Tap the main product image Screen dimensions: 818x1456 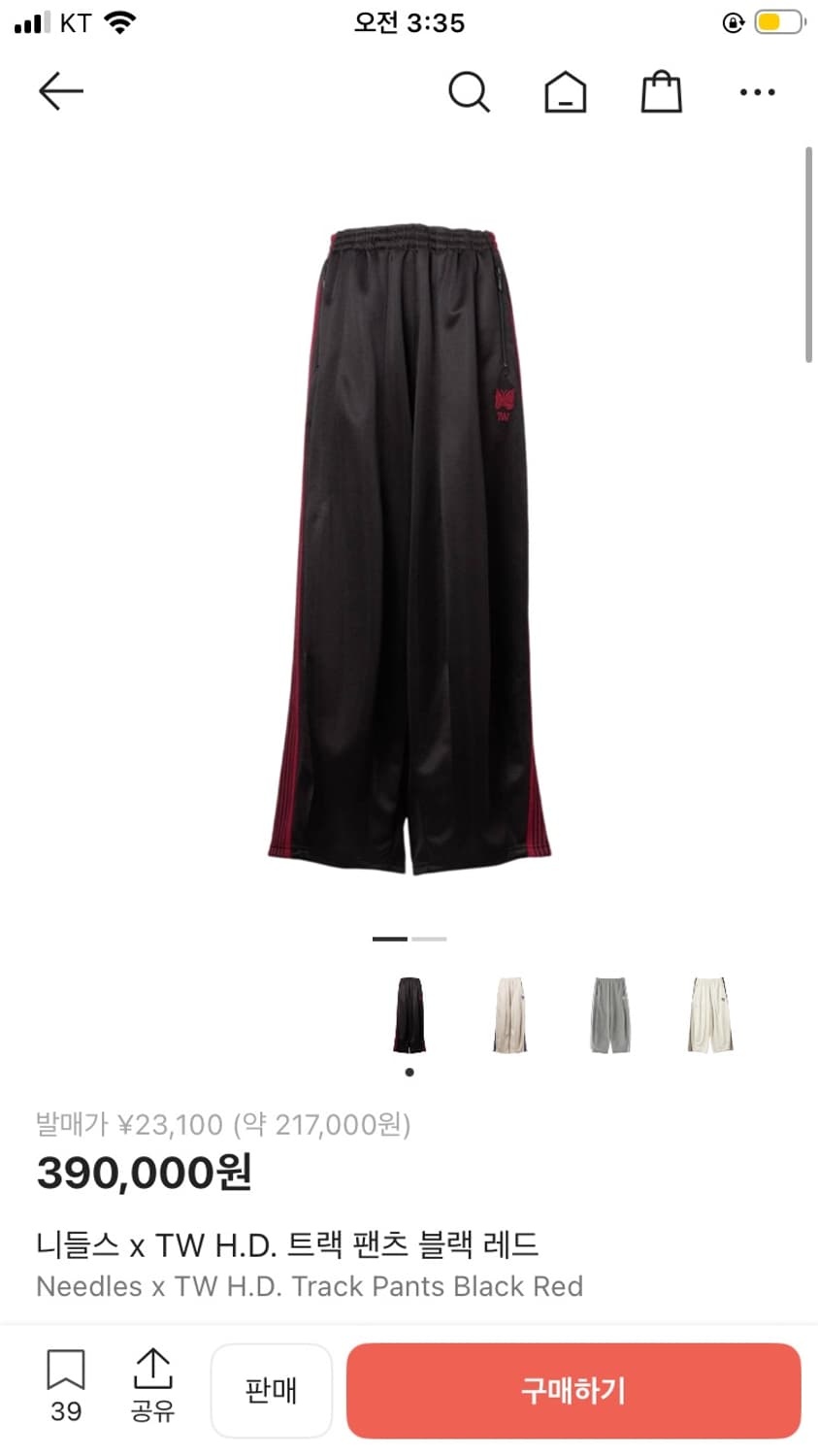tap(409, 544)
